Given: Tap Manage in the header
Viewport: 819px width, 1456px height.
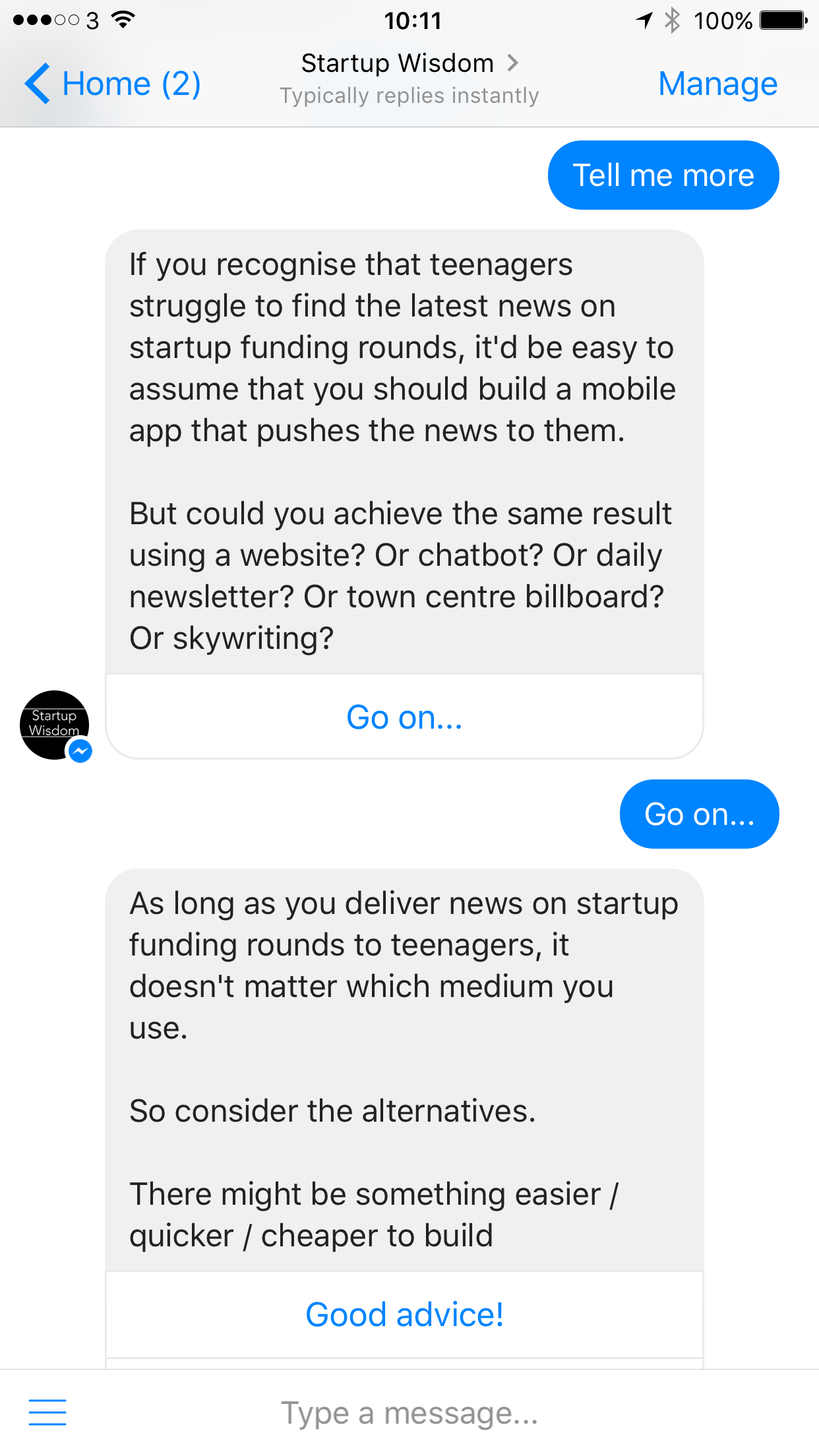Looking at the screenshot, I should (717, 84).
